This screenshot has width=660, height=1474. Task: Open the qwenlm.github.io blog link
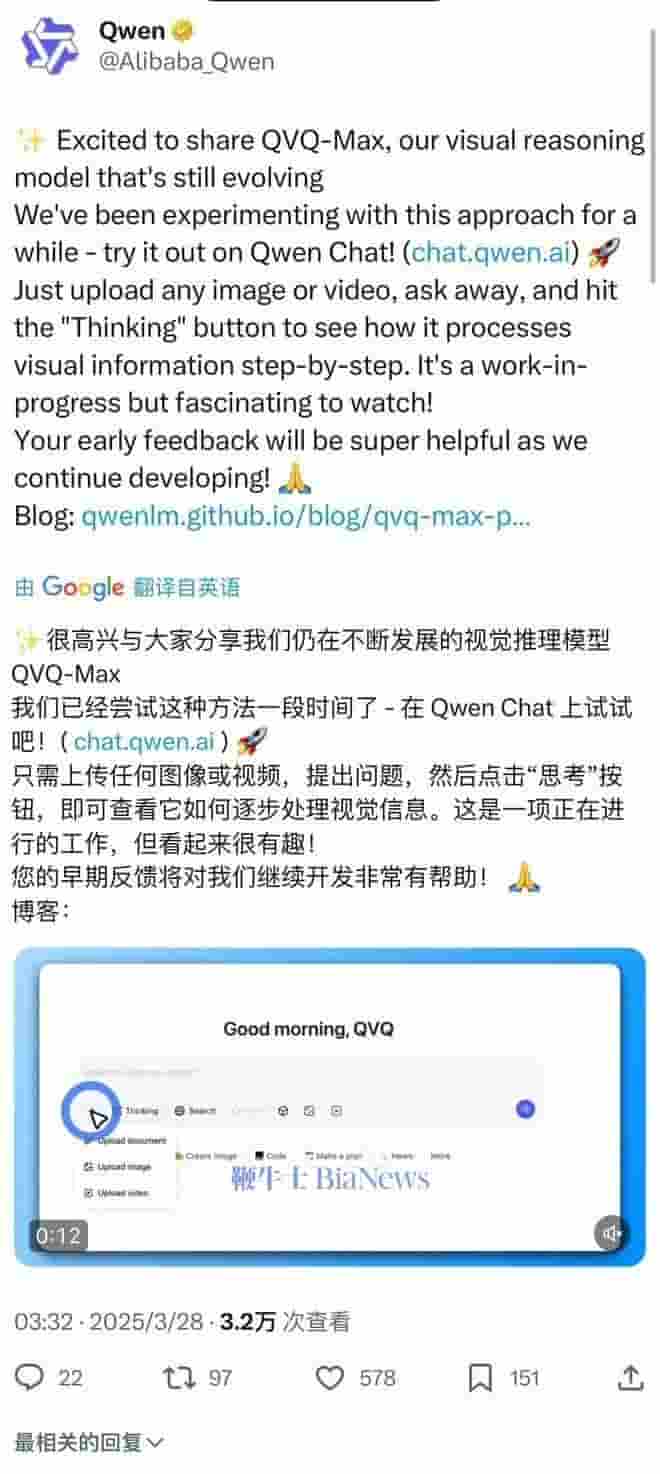pos(306,517)
